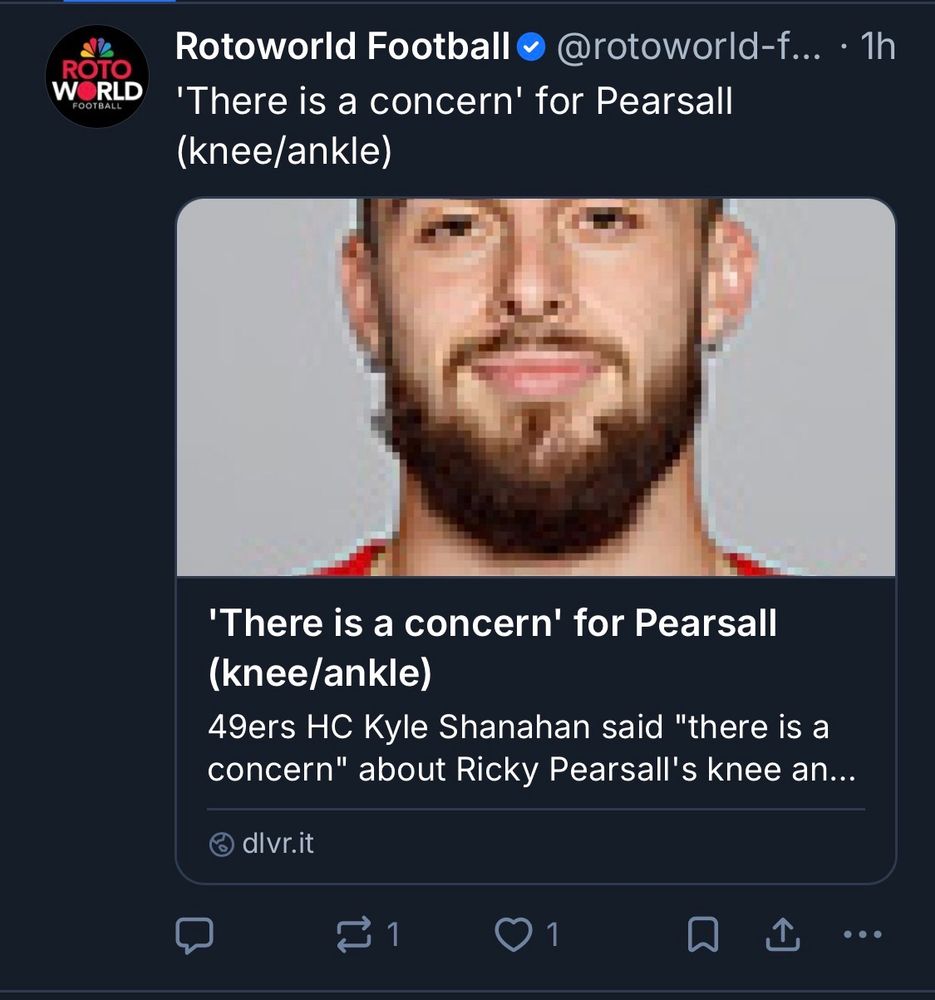Click the heart-shaped like icon

point(512,935)
